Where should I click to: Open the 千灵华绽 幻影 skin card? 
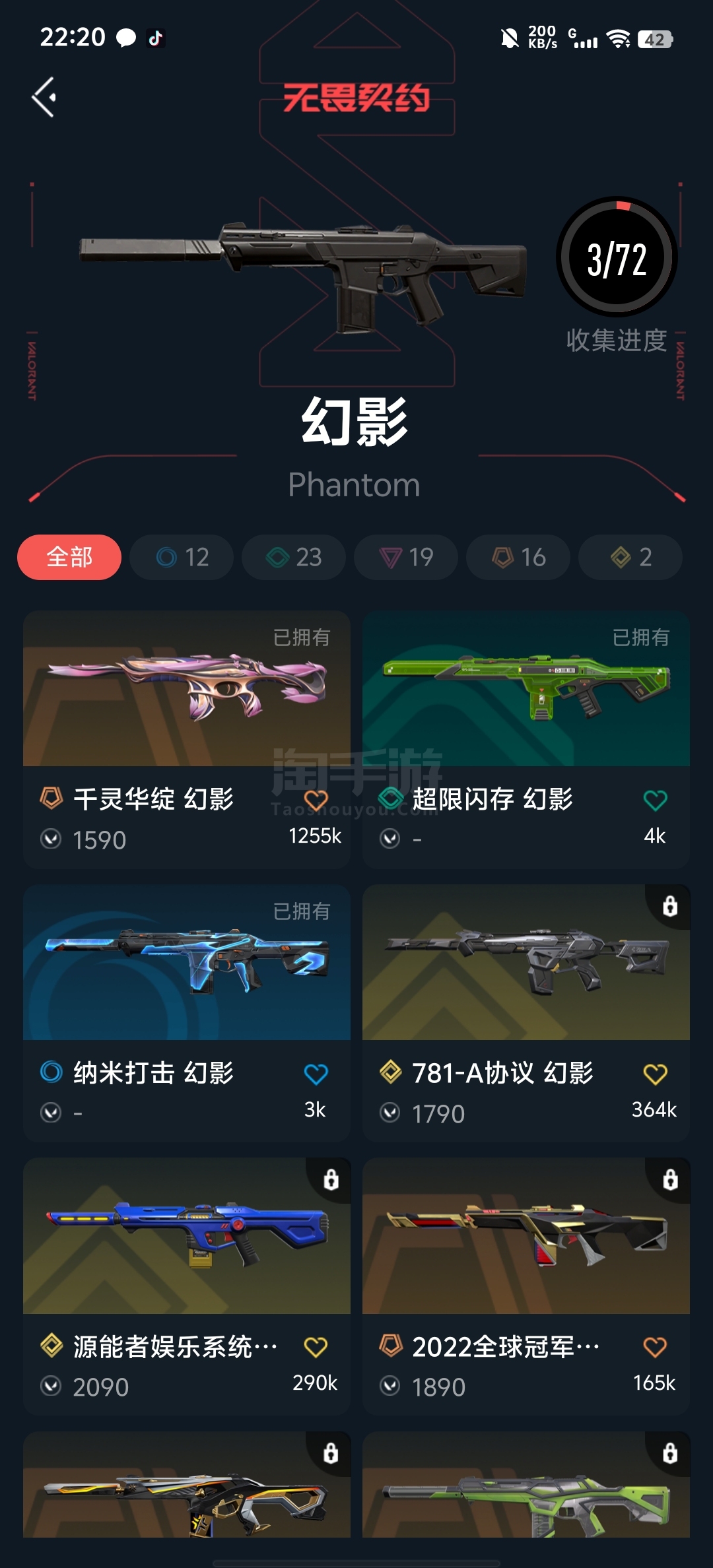[x=187, y=739]
